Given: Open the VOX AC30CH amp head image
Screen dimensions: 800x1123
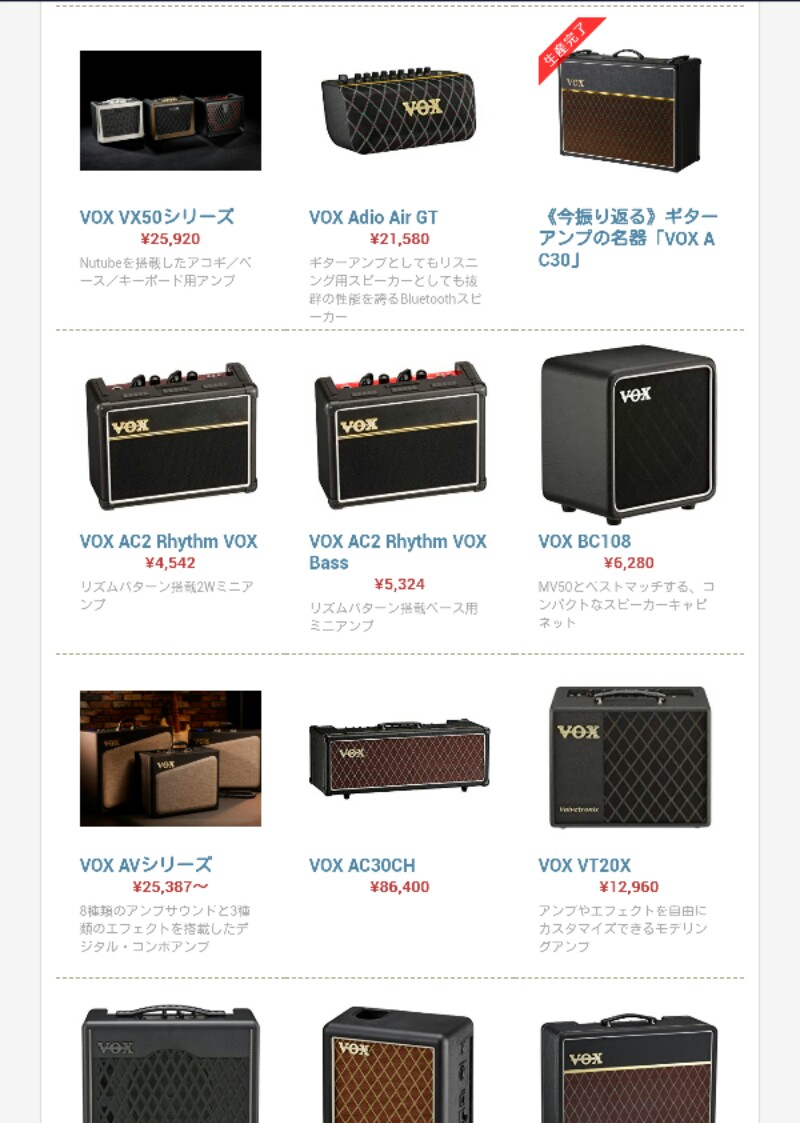Looking at the screenshot, I should 399,757.
